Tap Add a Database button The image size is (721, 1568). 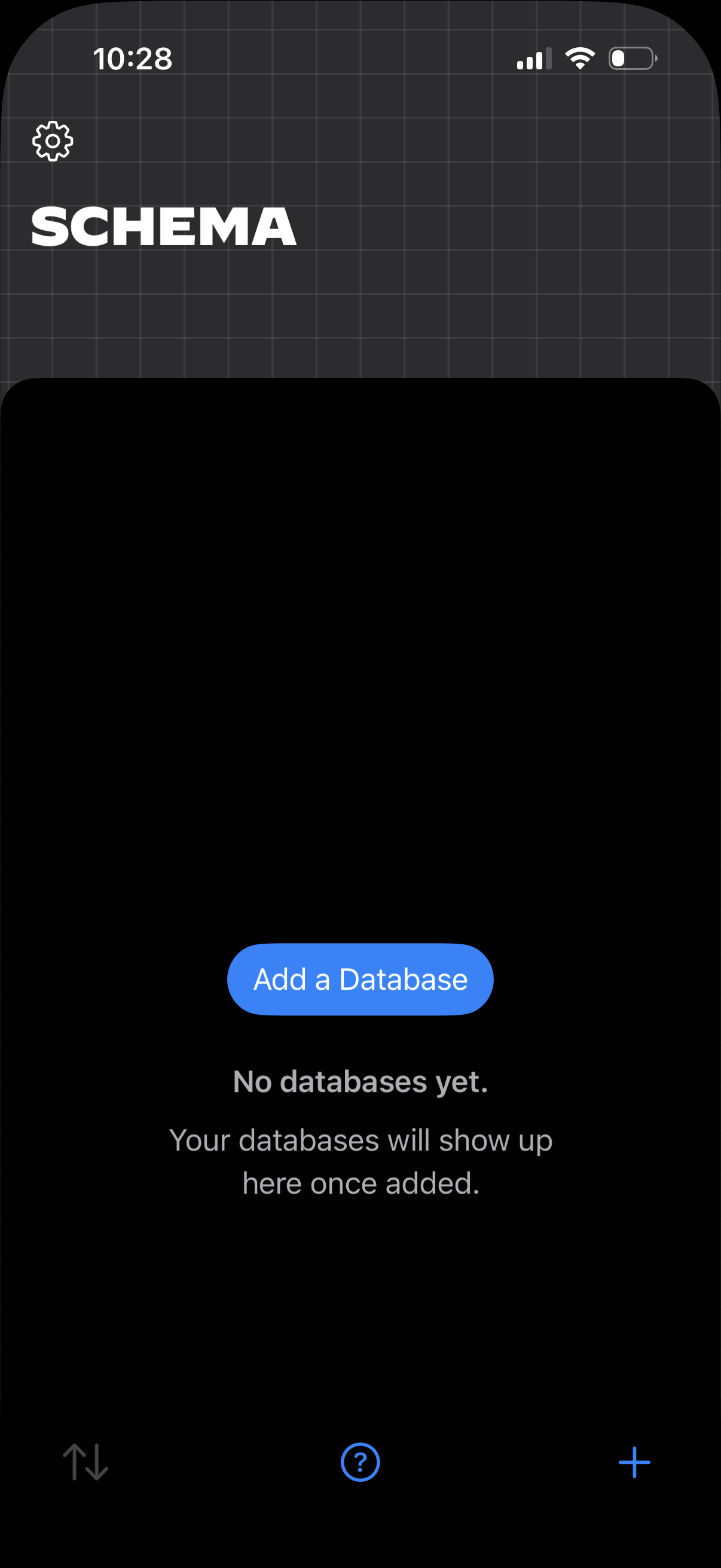360,980
